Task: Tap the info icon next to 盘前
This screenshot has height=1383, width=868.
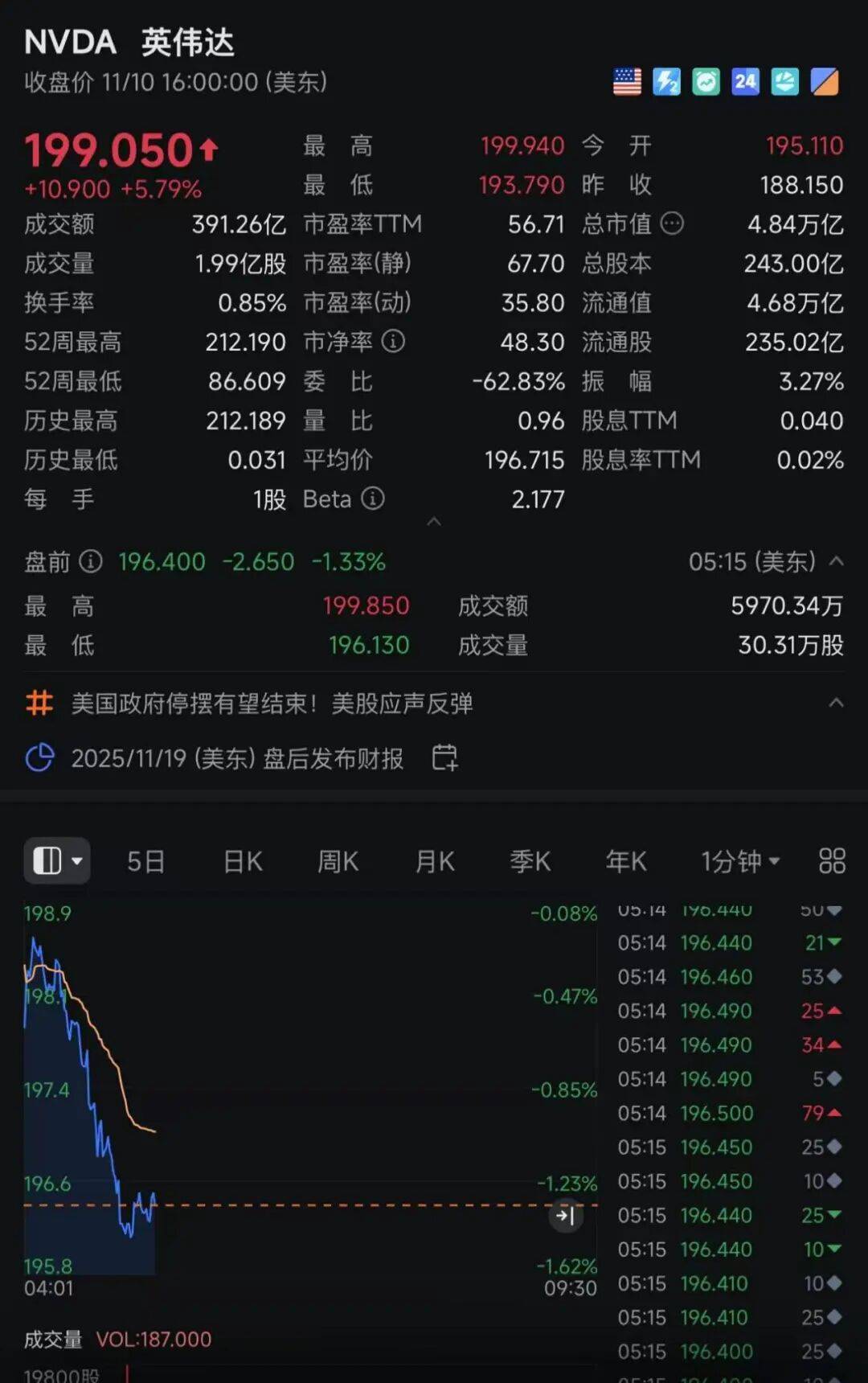Action: (x=91, y=561)
